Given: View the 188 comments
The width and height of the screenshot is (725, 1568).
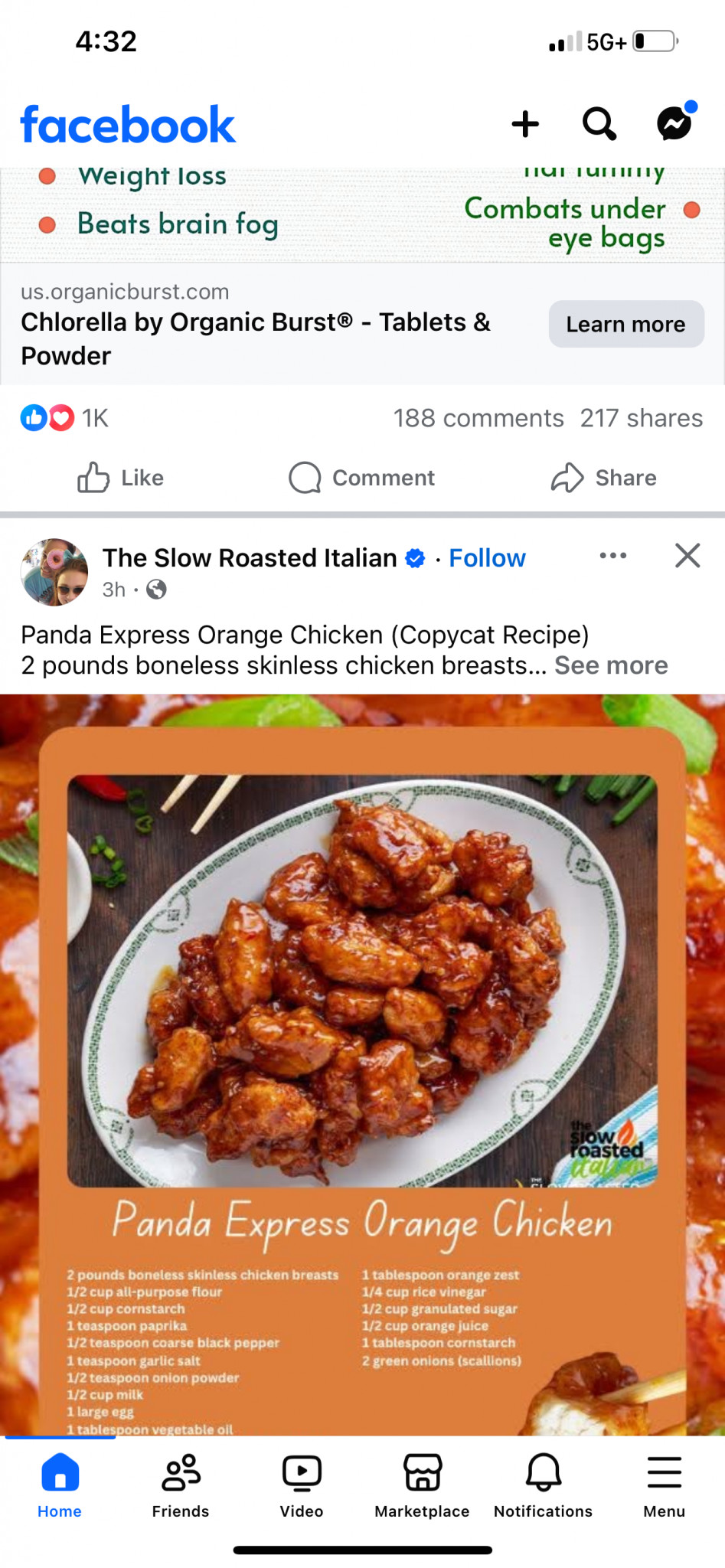Looking at the screenshot, I should click(478, 418).
